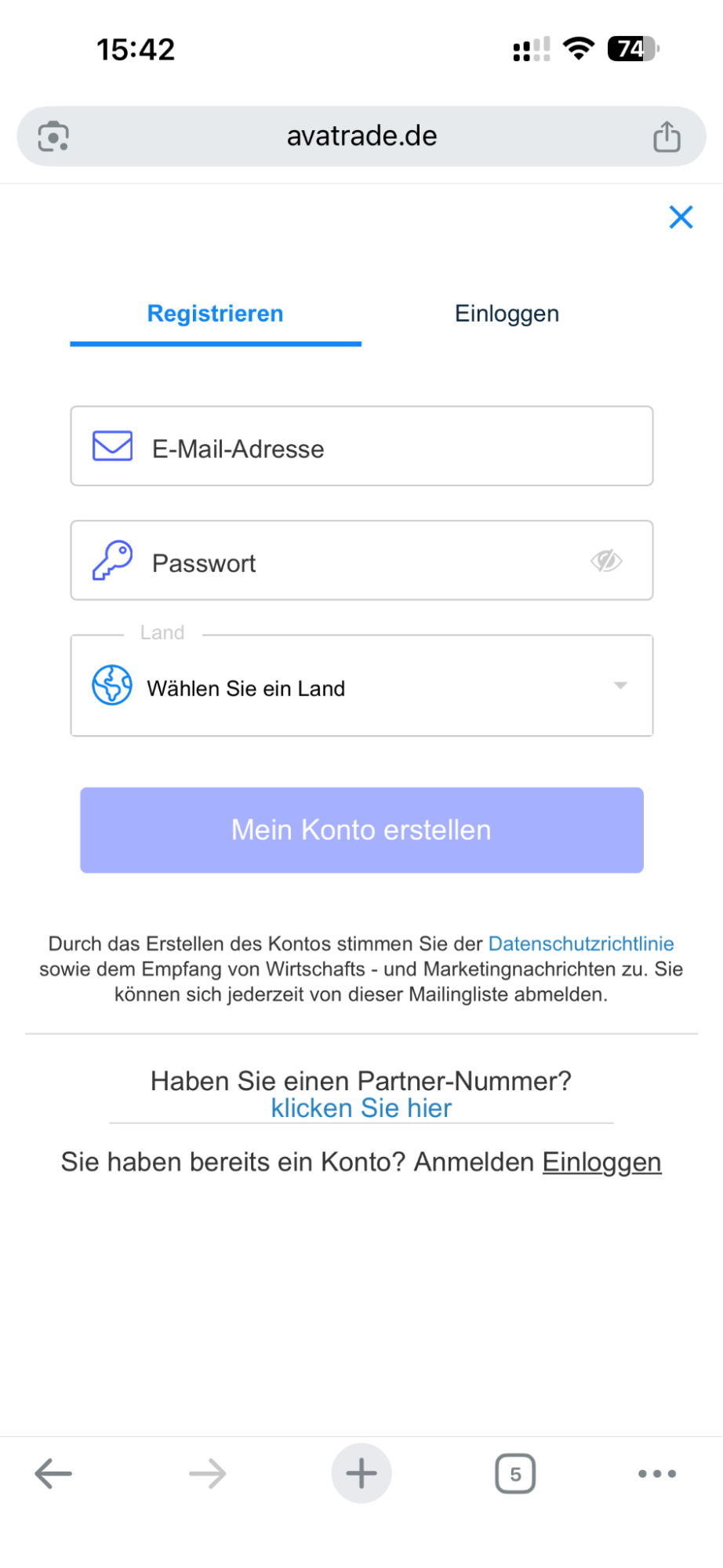723x1568 pixels.
Task: Toggle password visibility eye icon
Action: 606,561
